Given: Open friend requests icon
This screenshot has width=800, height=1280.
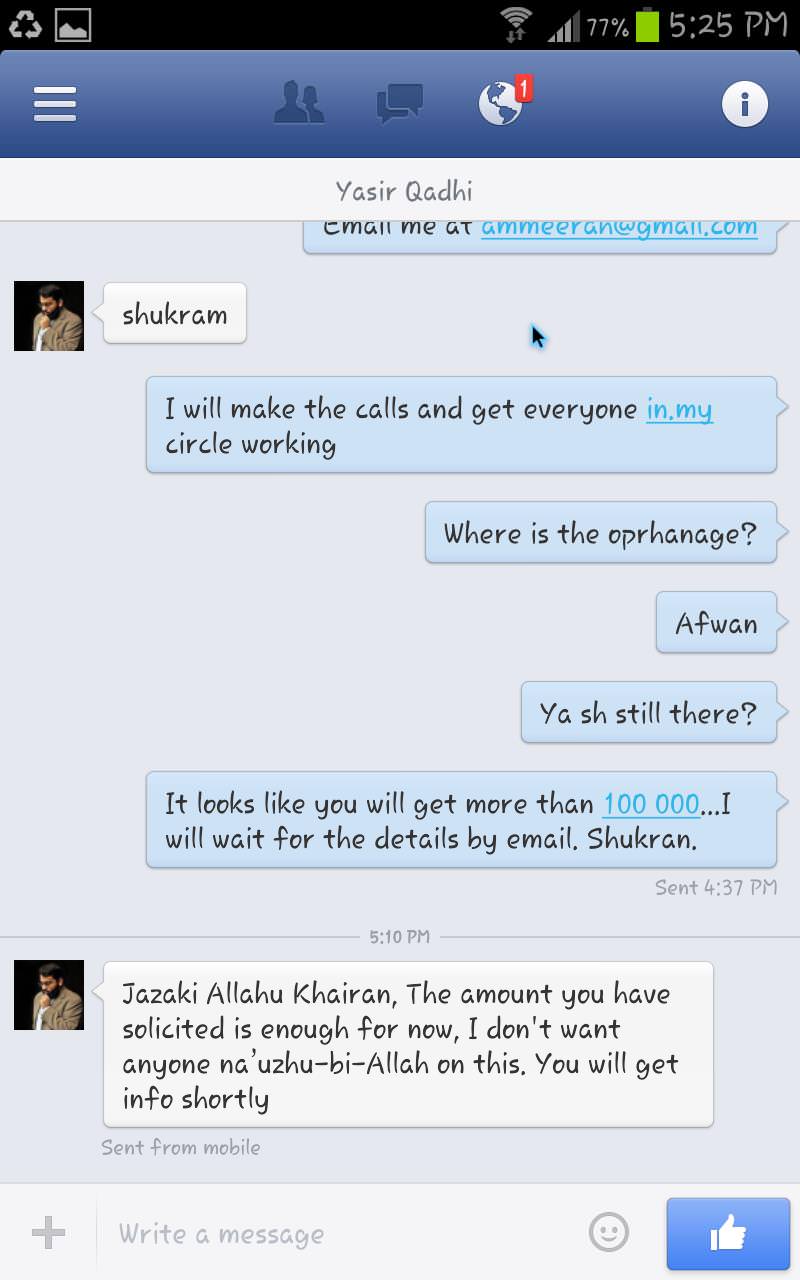Looking at the screenshot, I should pyautogui.click(x=299, y=104).
